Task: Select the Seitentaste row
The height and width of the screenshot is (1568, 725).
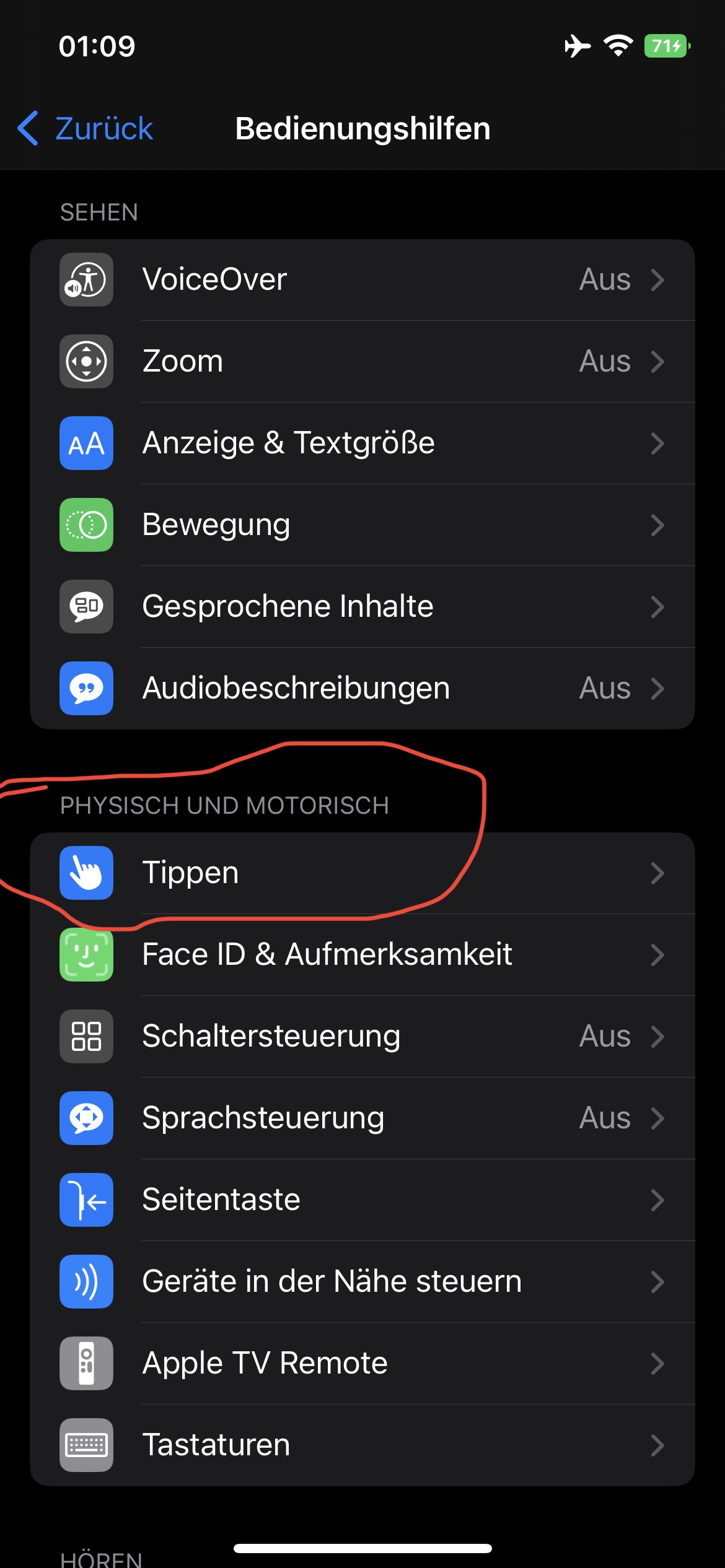Action: tap(362, 1200)
